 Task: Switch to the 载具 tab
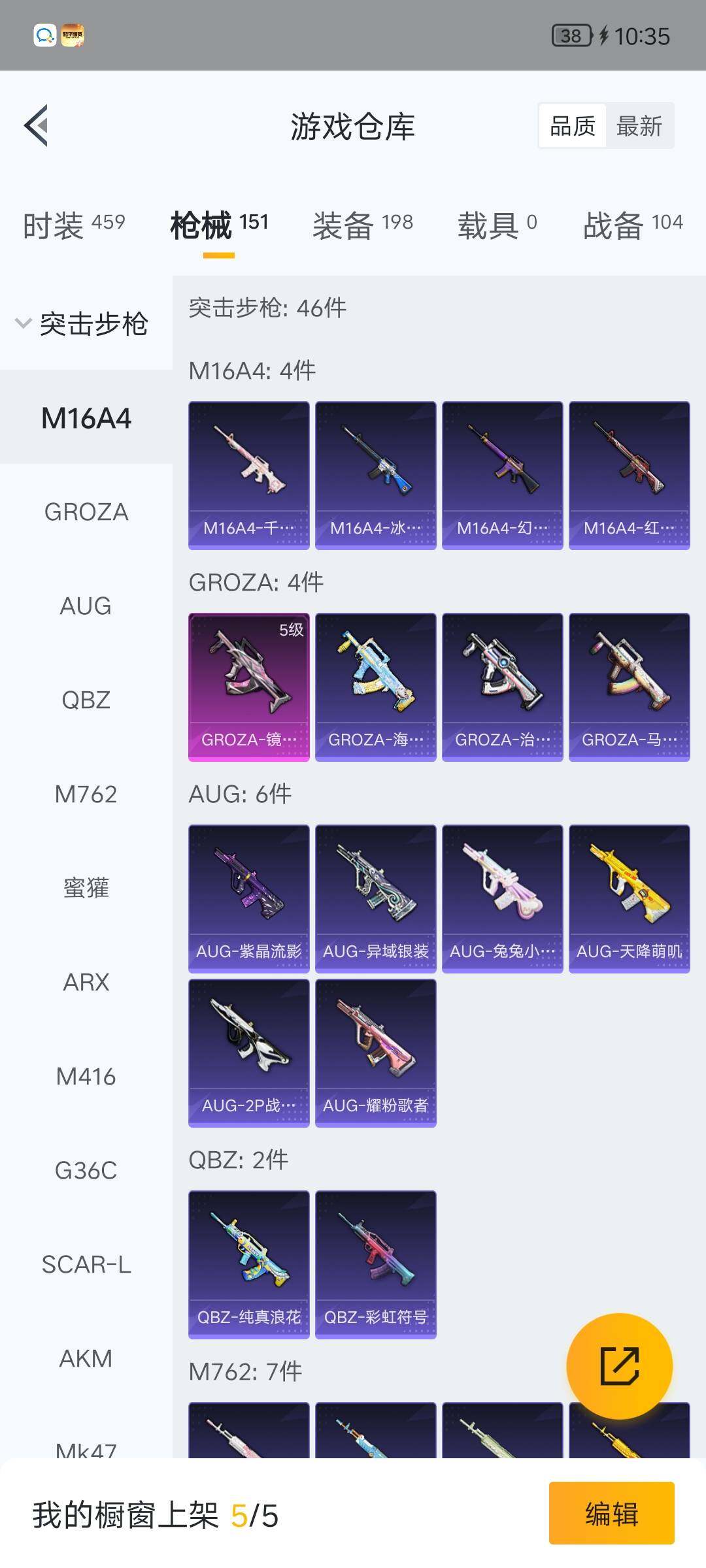(497, 225)
